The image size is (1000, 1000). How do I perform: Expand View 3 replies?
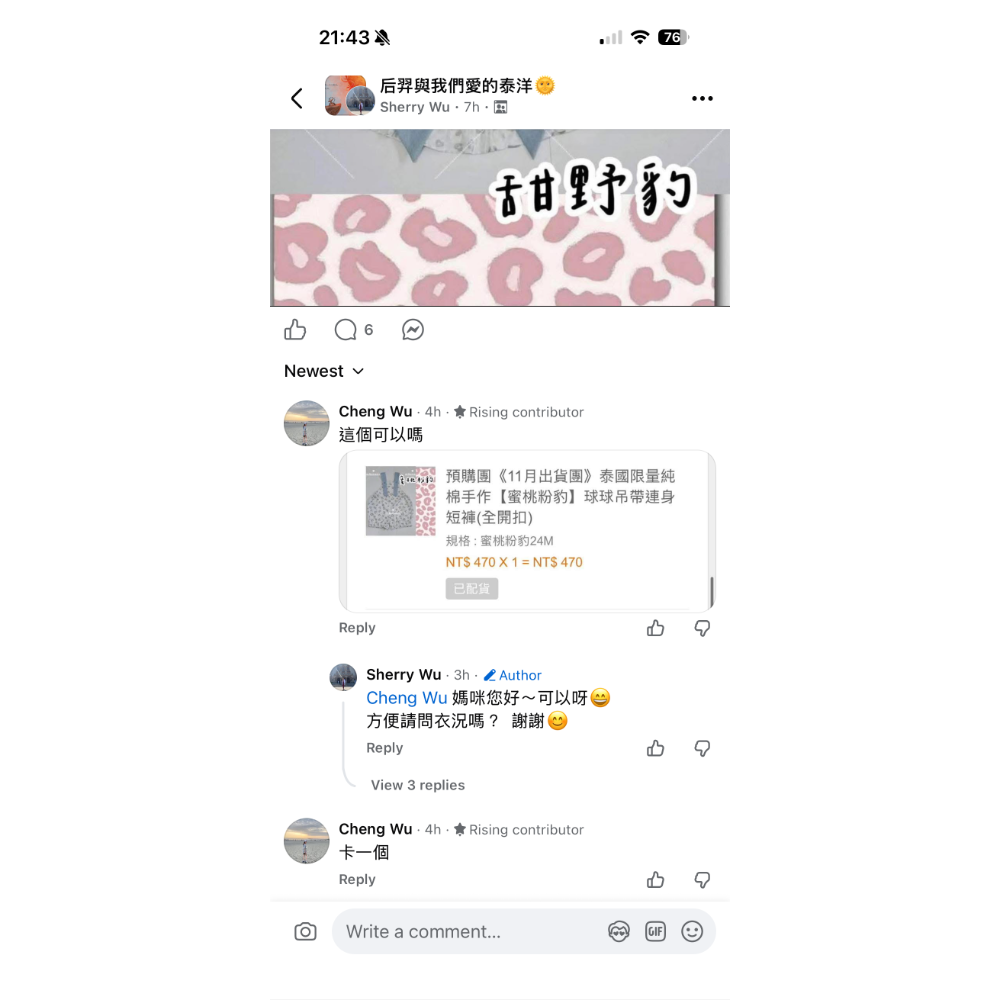tap(418, 785)
